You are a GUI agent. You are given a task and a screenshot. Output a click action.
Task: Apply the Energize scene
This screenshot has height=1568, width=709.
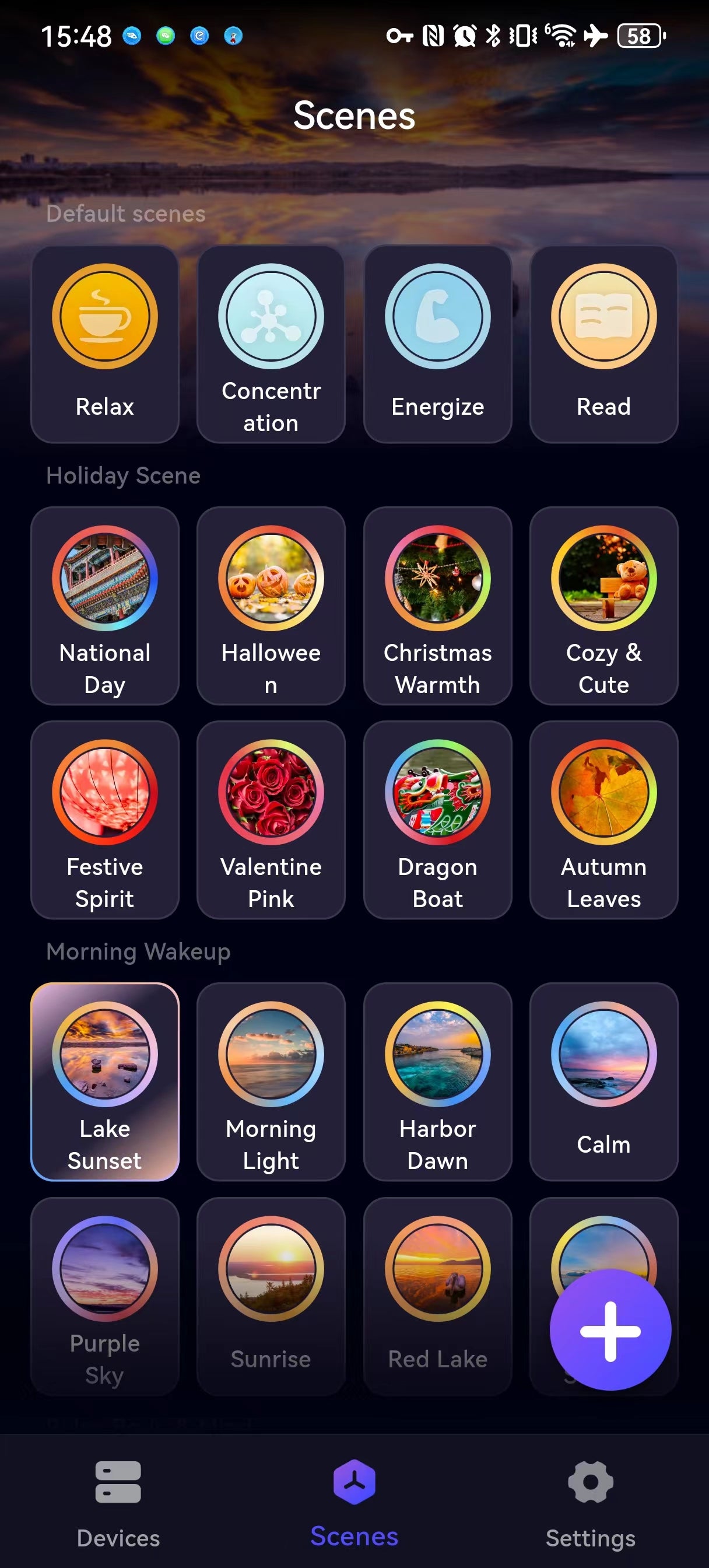(437, 344)
